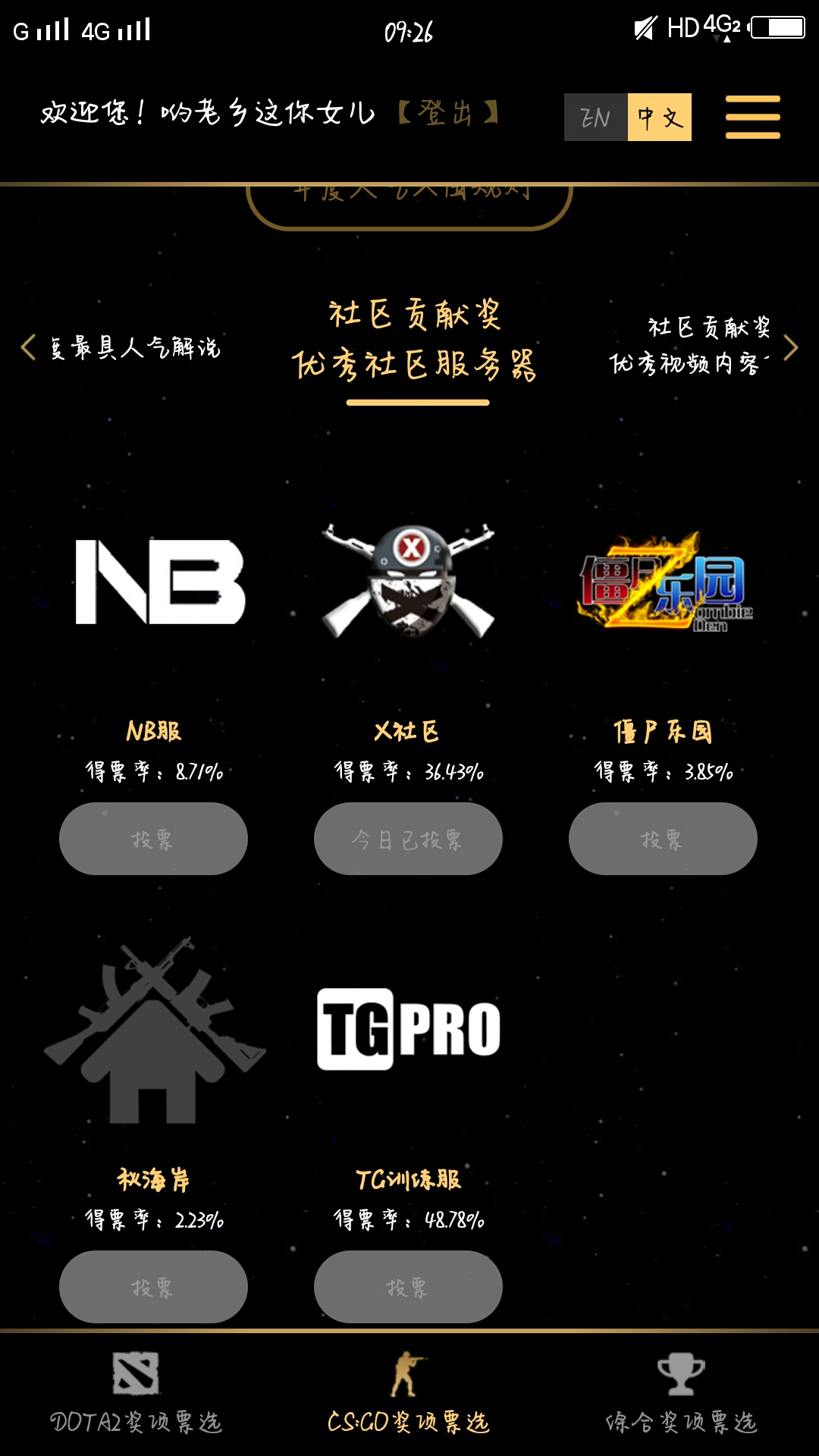The image size is (819, 1456).
Task: Click the TGPRO logo image
Action: click(x=408, y=1028)
